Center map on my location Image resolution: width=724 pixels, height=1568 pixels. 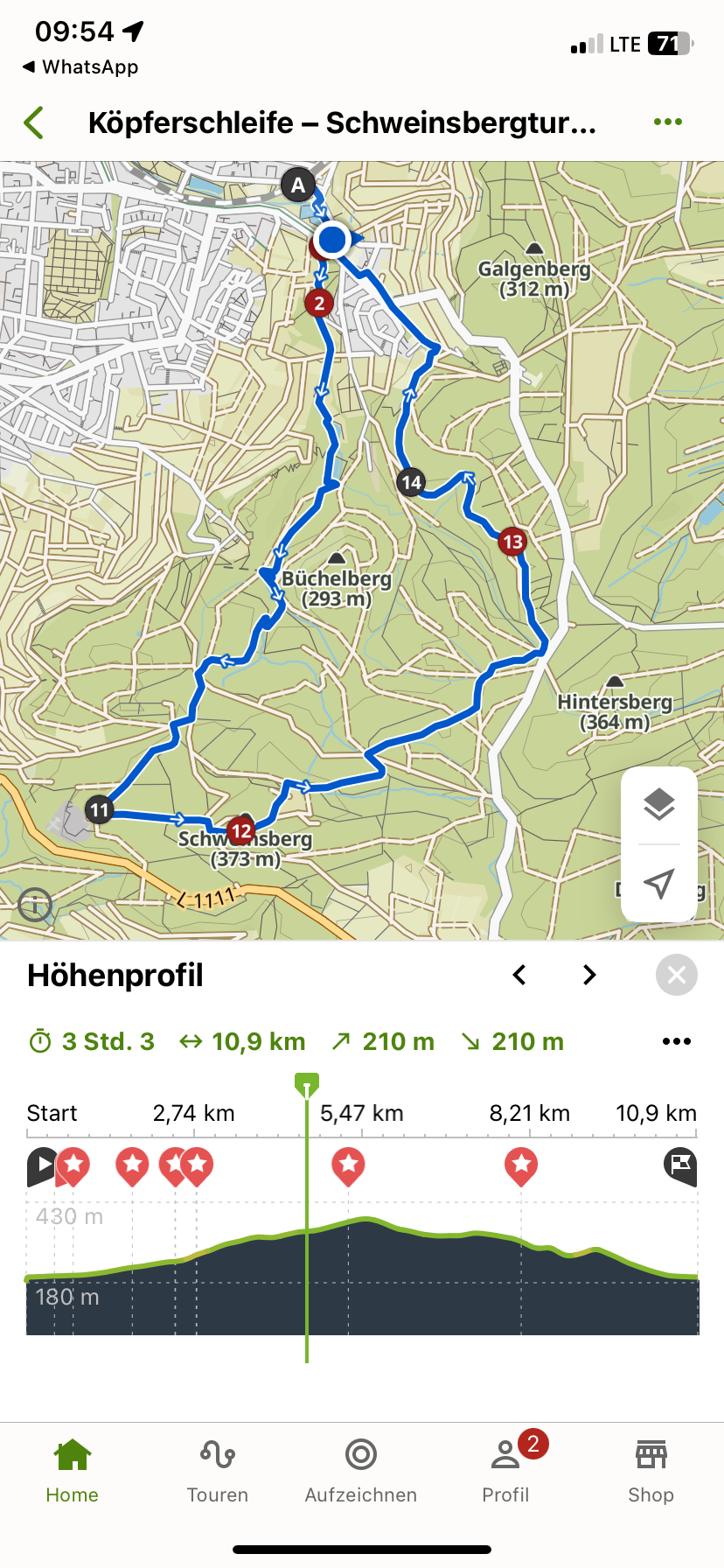(658, 884)
